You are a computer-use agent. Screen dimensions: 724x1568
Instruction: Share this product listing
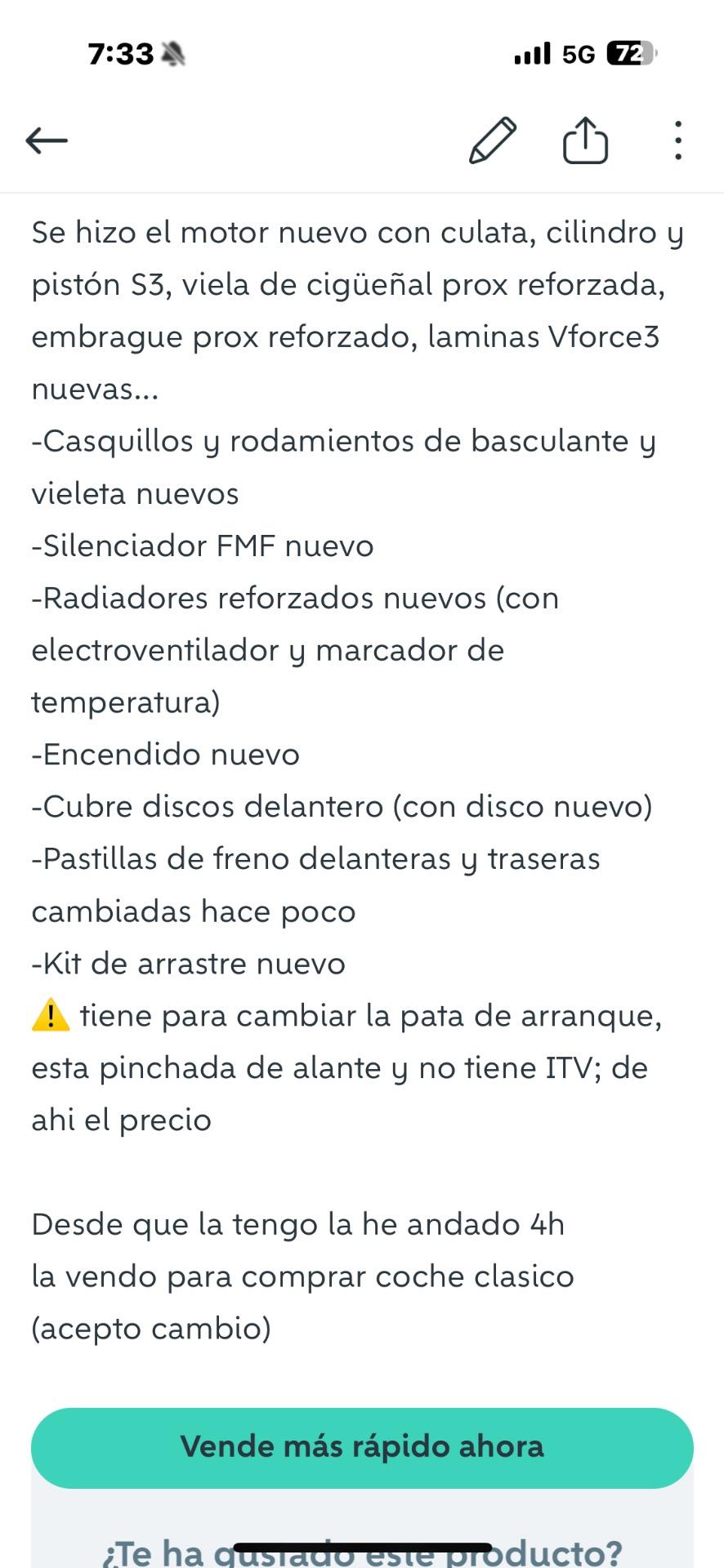point(585,140)
